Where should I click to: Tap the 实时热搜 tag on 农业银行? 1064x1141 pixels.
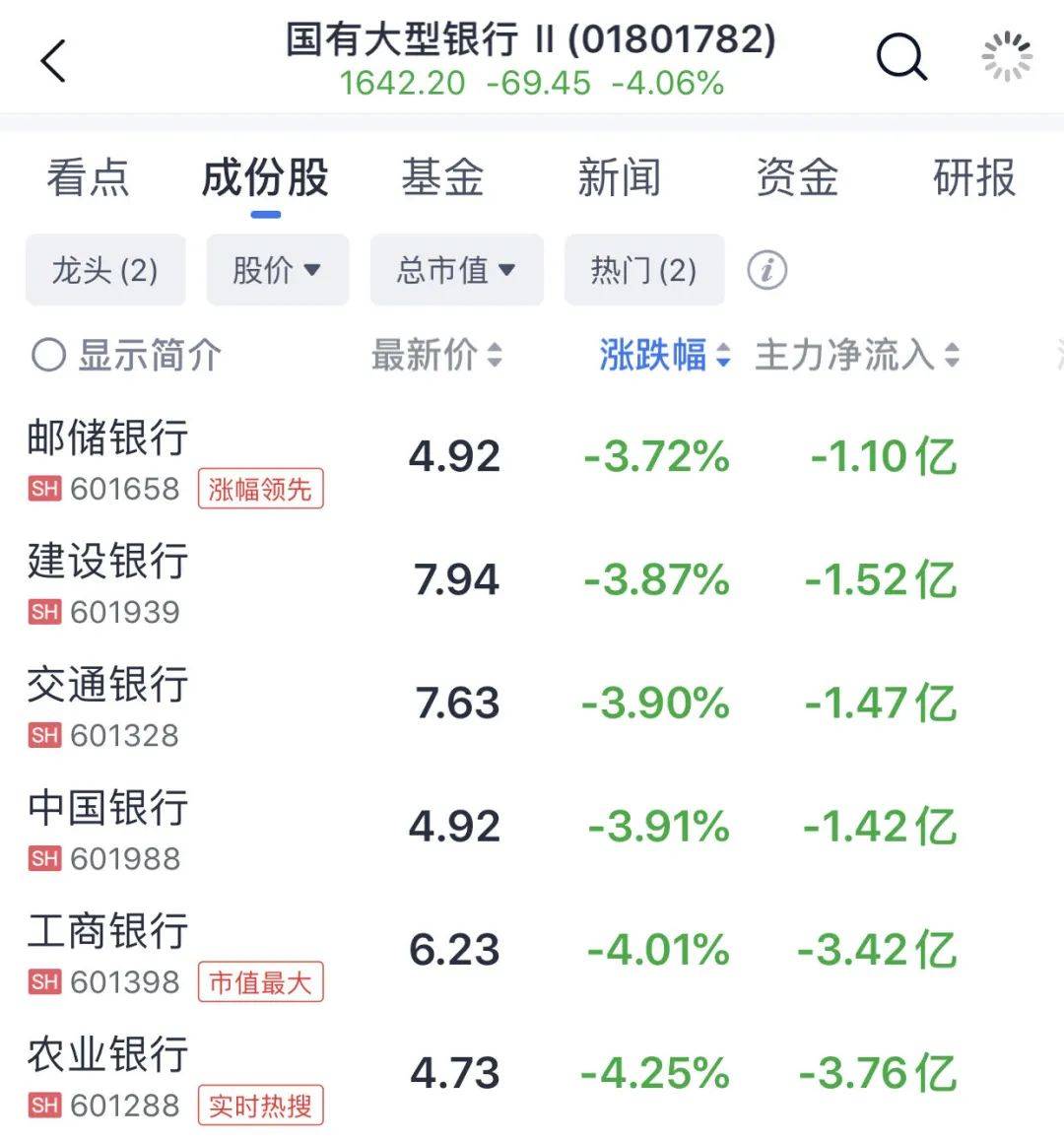(260, 1106)
